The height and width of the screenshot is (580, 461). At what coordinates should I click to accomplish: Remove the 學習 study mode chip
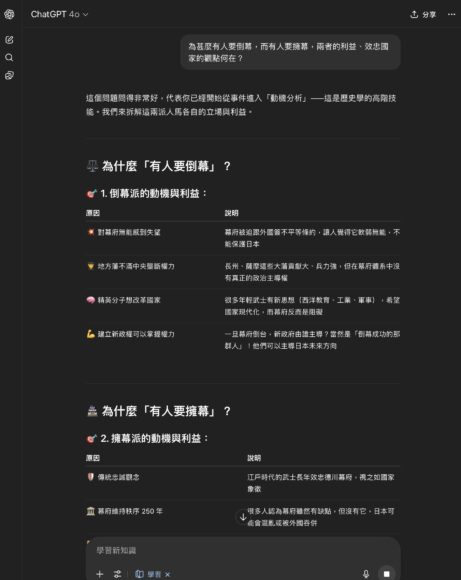coord(168,574)
